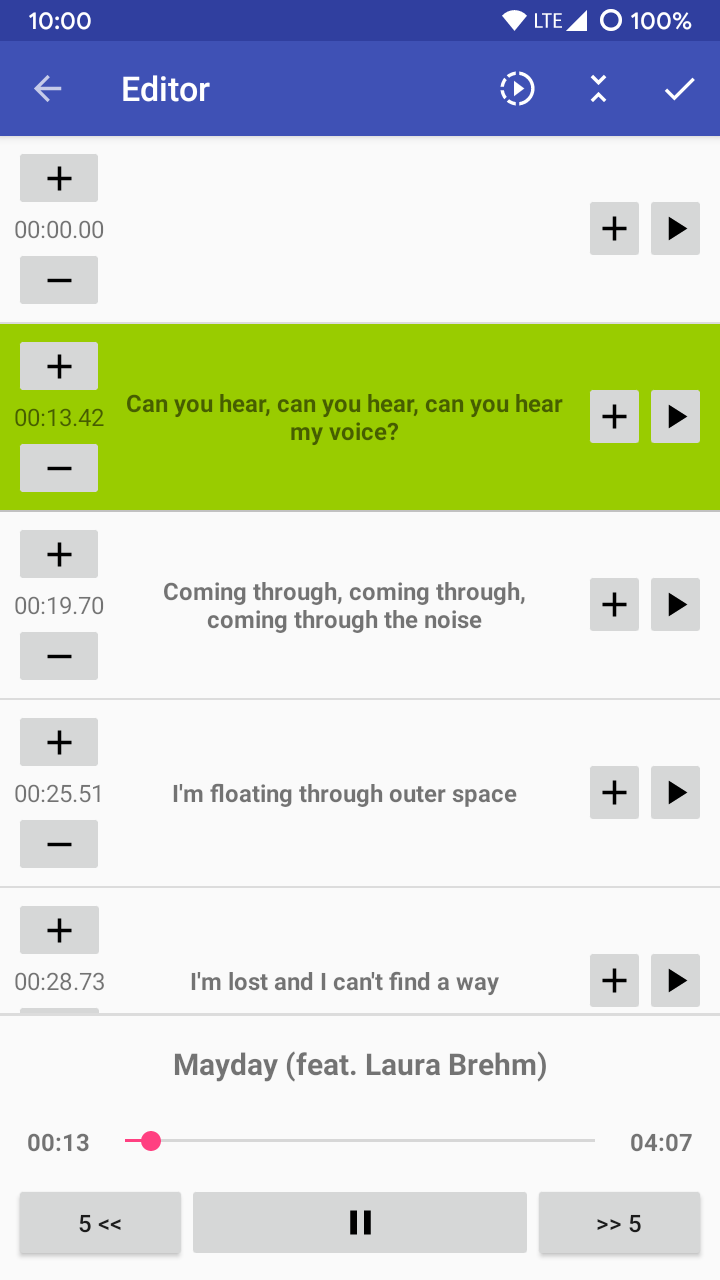Viewport: 720px width, 1280px height.
Task: Decrease the 00:19.70 timestamp
Action: point(59,656)
